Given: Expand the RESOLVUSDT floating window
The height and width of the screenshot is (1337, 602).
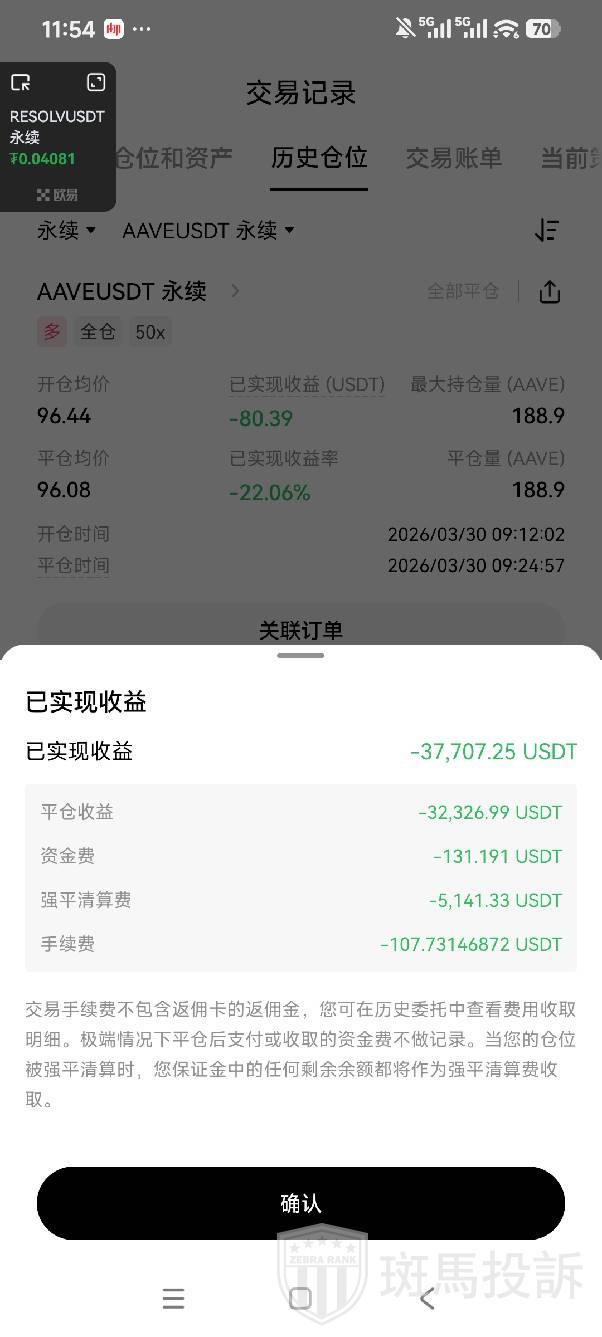Looking at the screenshot, I should (x=96, y=82).
